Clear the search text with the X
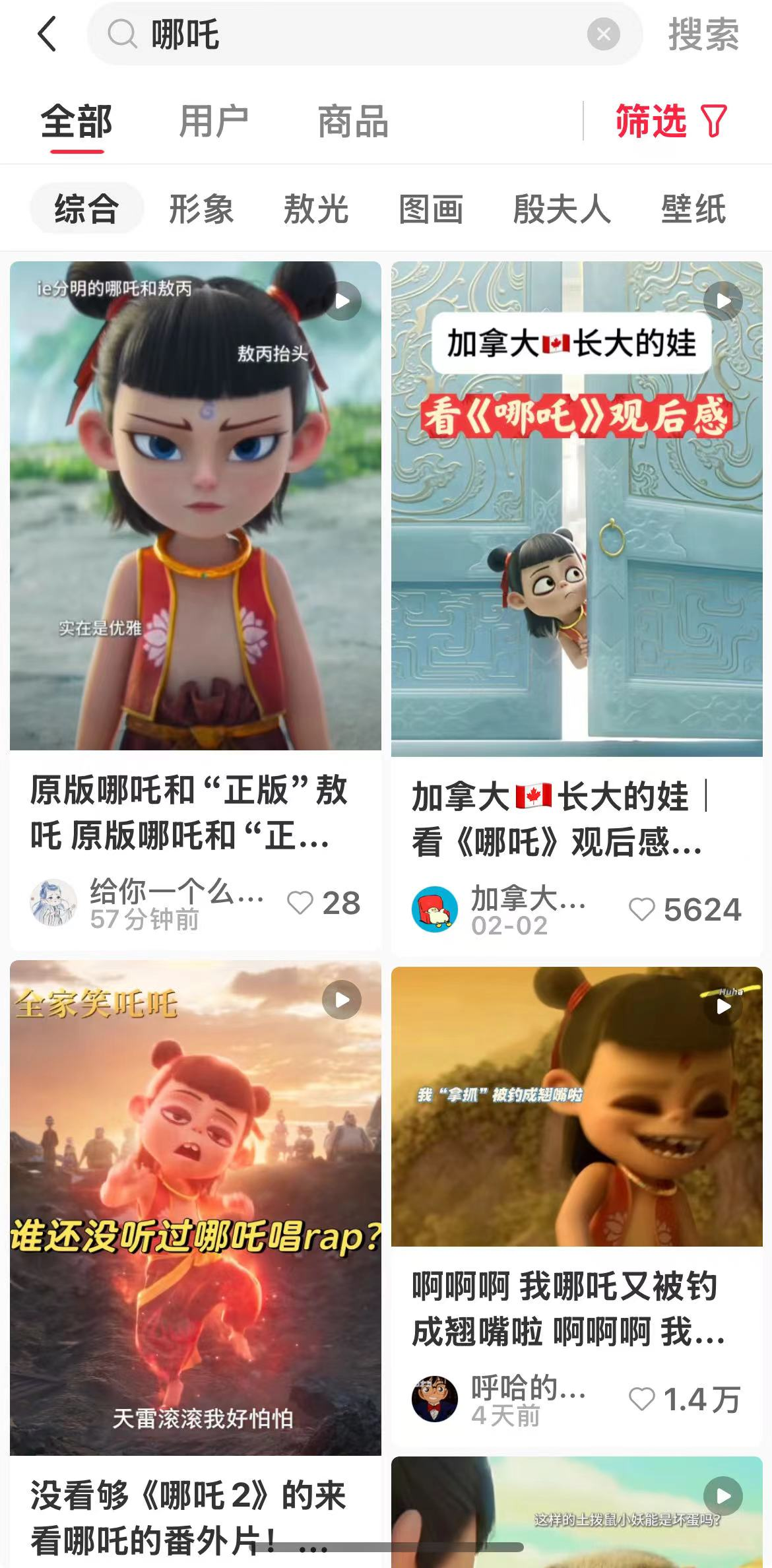This screenshot has width=772, height=1568. click(x=603, y=34)
